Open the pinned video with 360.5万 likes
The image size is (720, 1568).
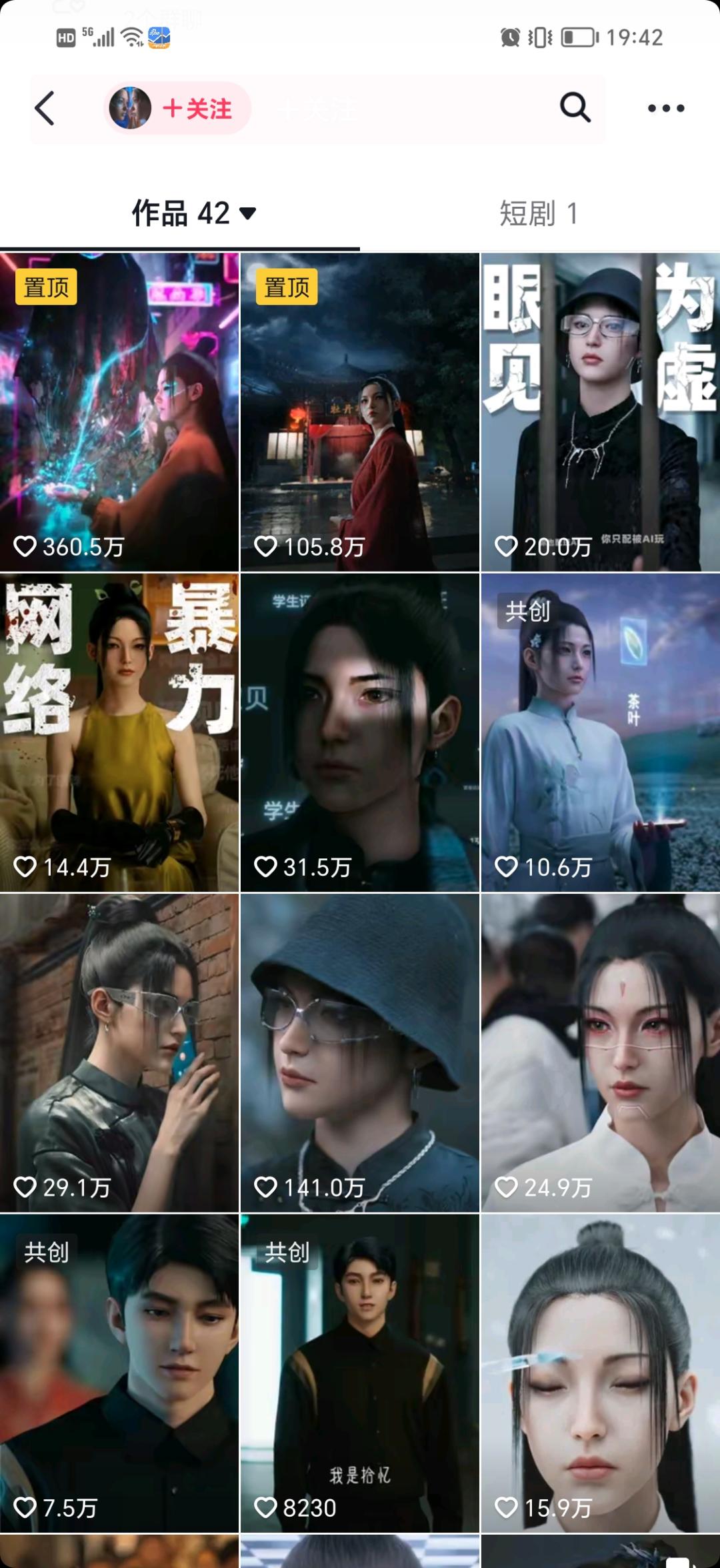(119, 411)
